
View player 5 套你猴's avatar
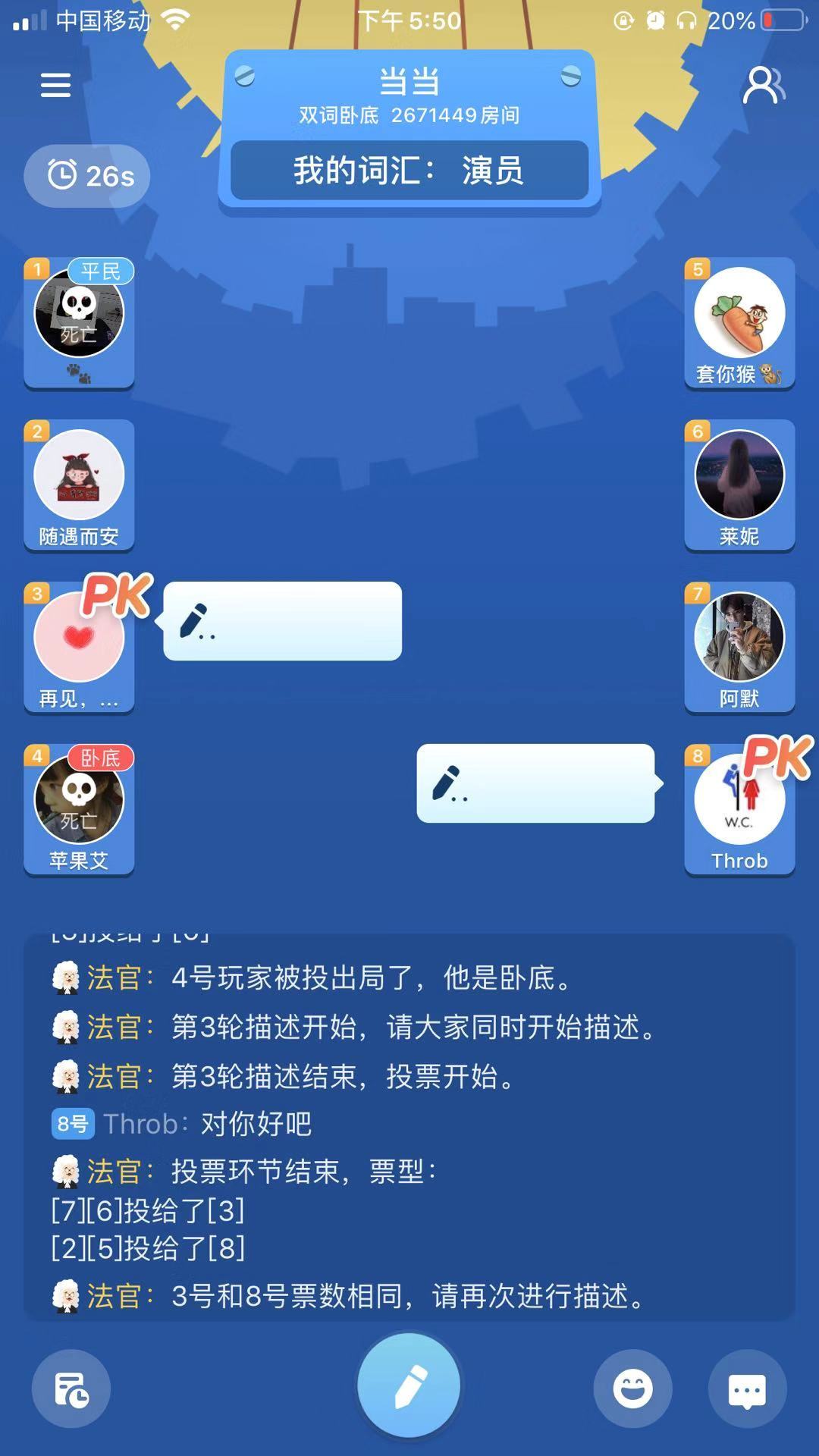coord(739,313)
